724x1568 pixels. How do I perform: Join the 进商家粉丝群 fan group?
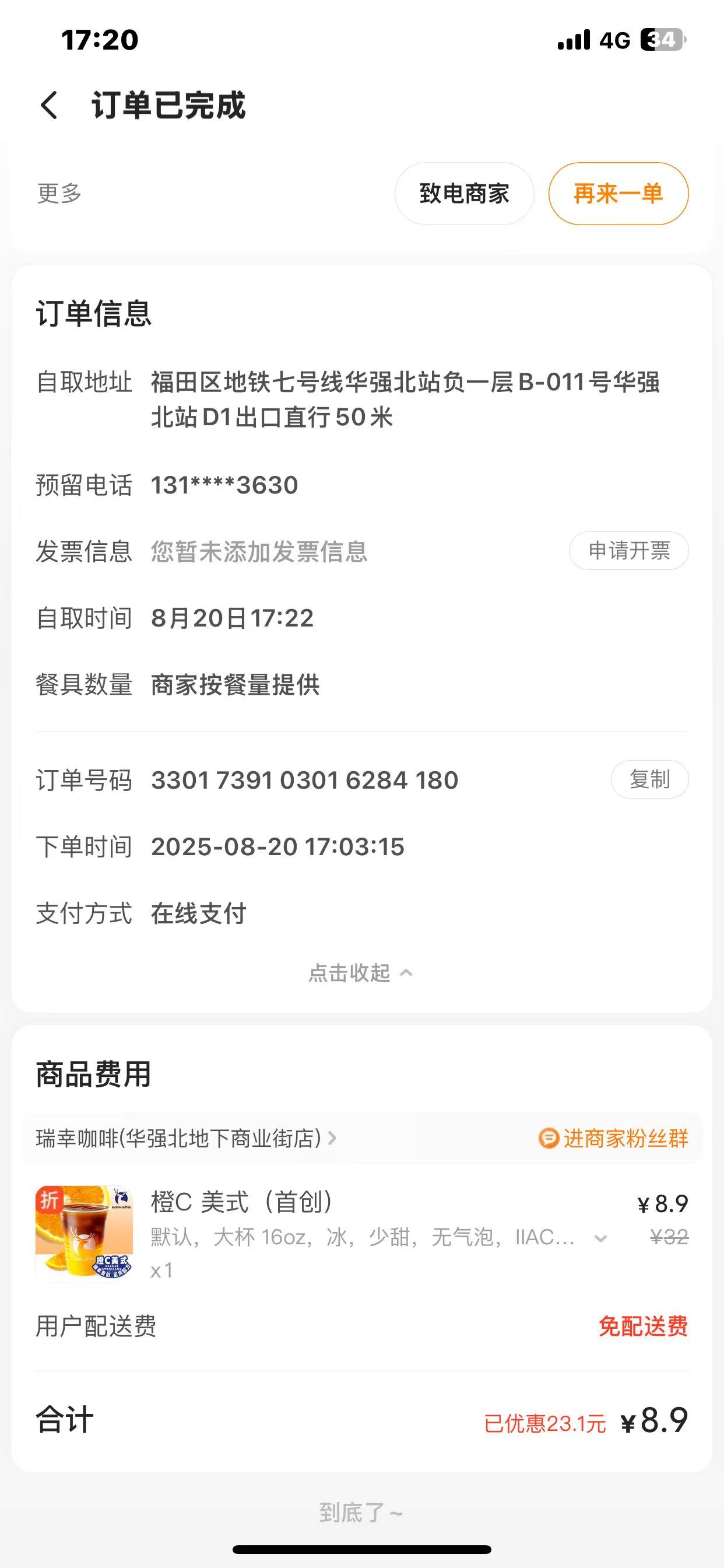click(613, 1137)
